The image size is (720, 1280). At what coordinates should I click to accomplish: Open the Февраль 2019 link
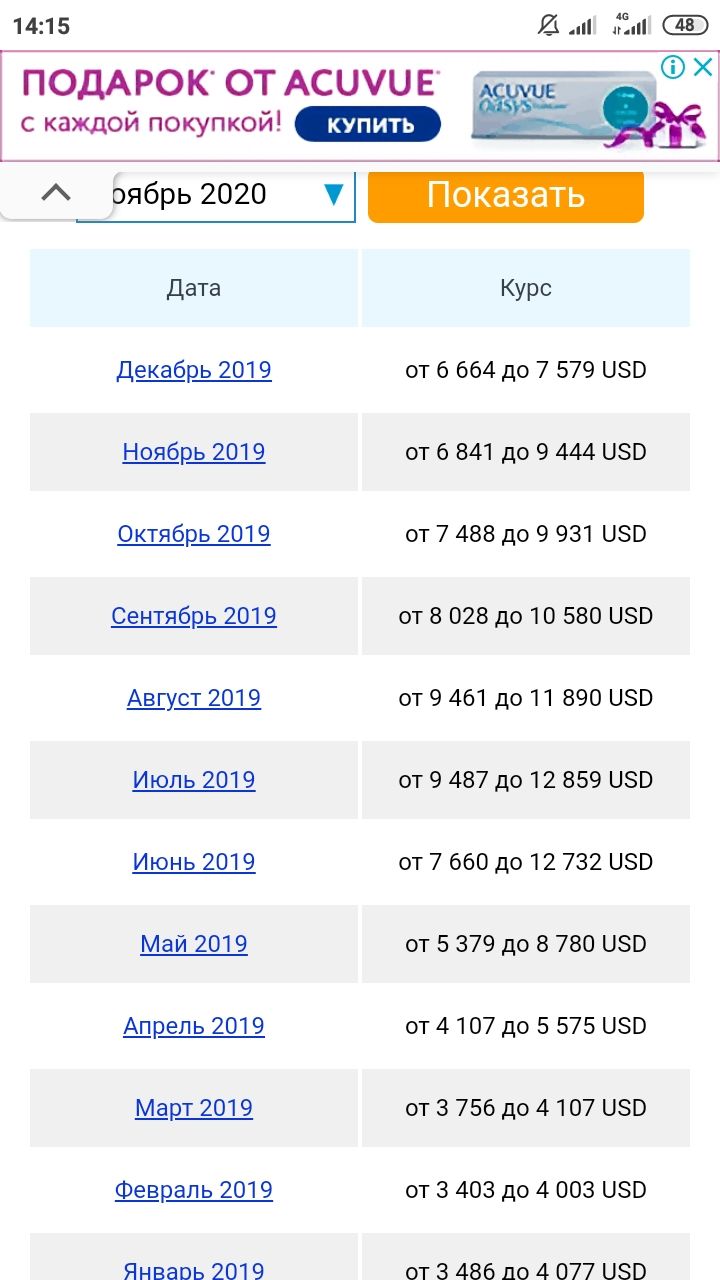pos(194,1190)
